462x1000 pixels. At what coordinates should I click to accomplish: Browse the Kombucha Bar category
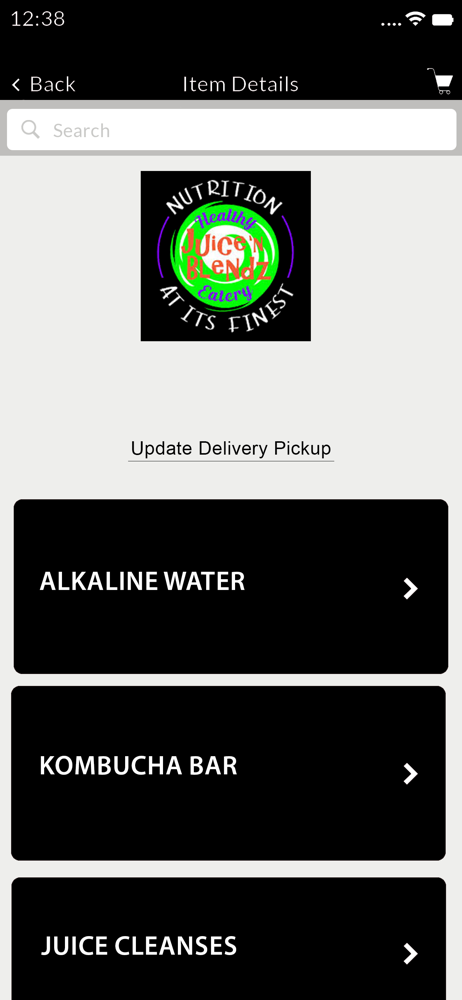point(228,773)
